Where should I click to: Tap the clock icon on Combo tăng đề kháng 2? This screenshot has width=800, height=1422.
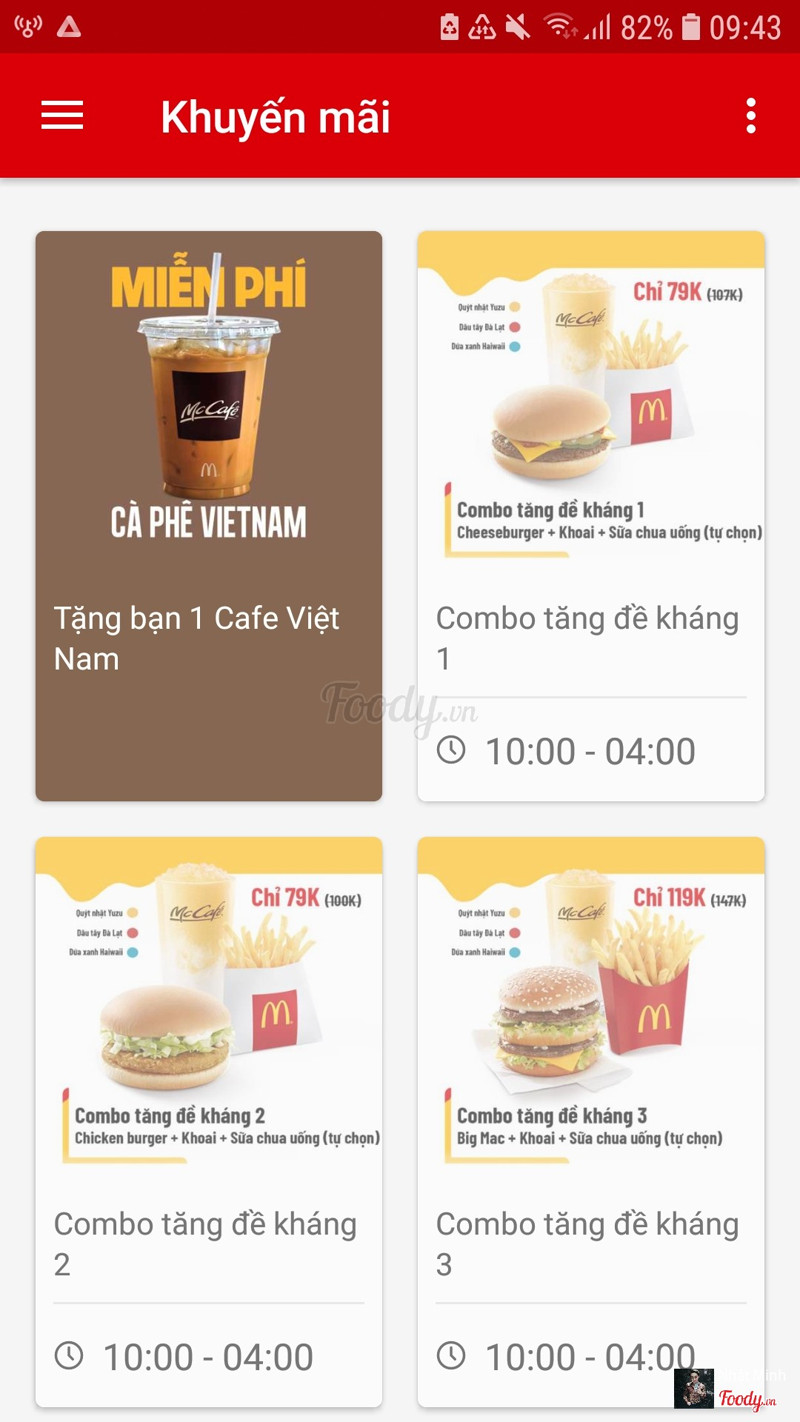(x=69, y=1357)
